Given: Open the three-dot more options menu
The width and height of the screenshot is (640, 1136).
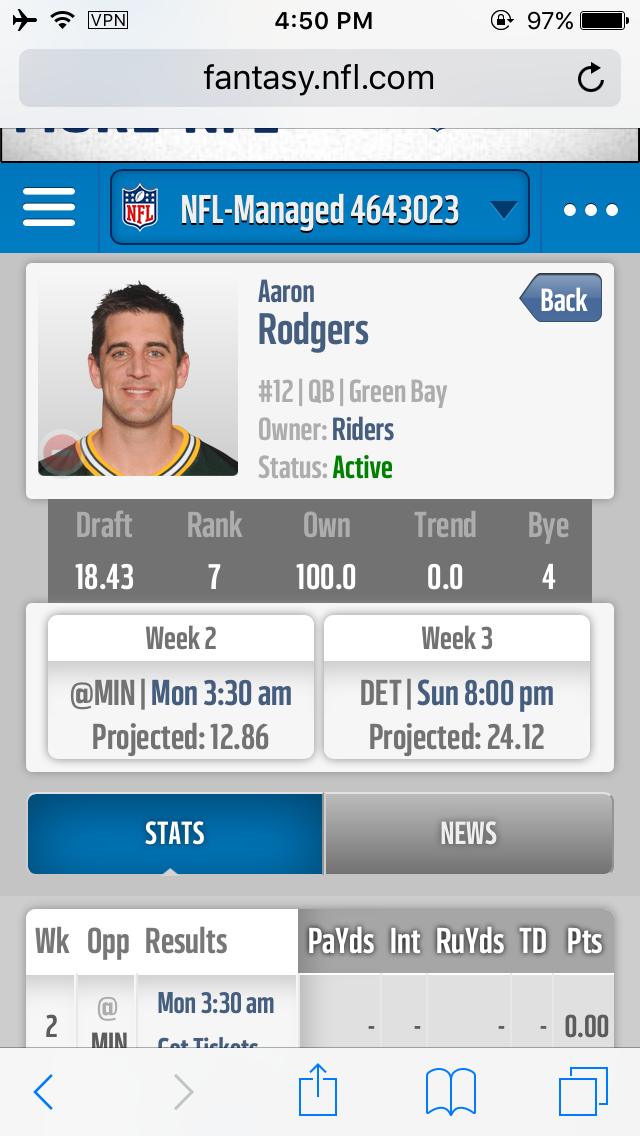Looking at the screenshot, I should click(x=590, y=210).
